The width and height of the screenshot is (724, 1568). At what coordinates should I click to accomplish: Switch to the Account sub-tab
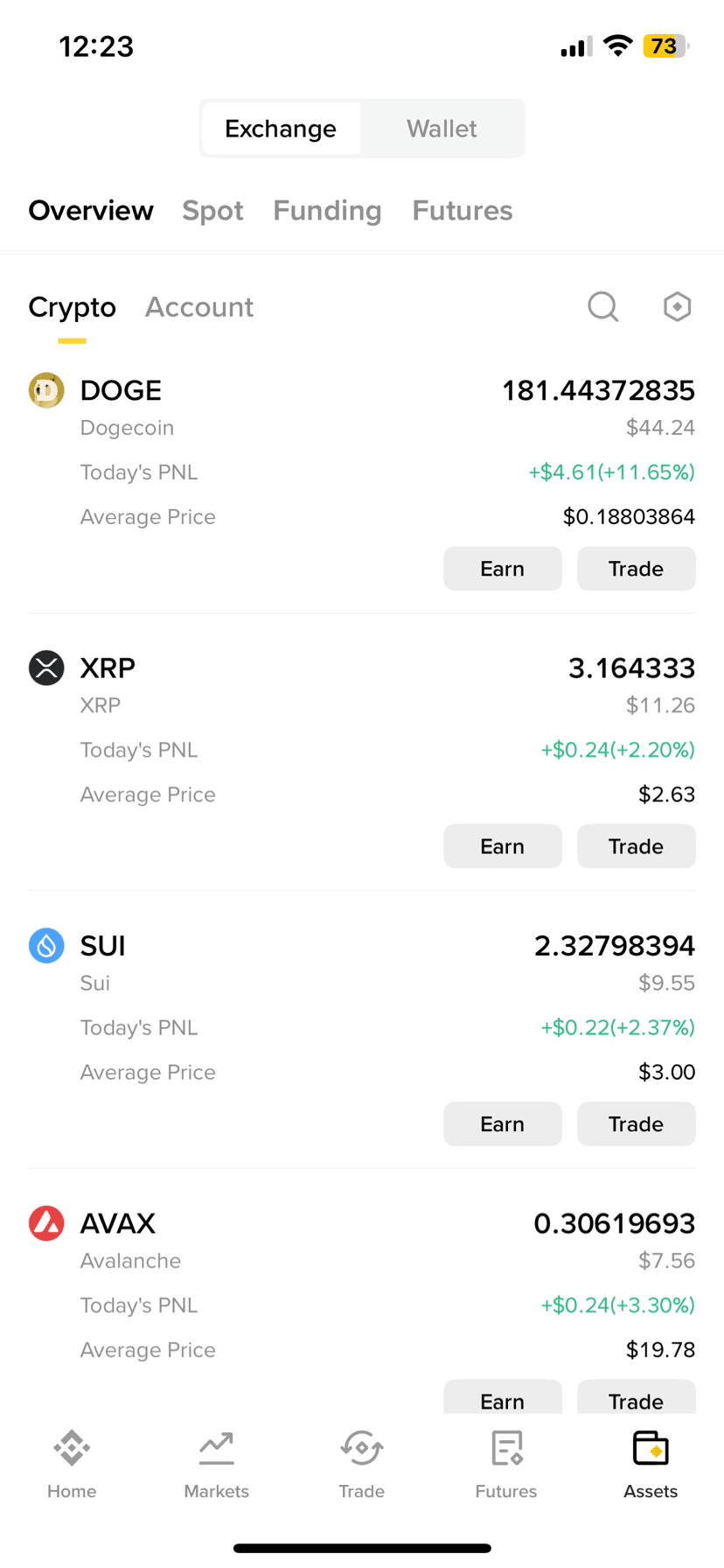coord(199,307)
